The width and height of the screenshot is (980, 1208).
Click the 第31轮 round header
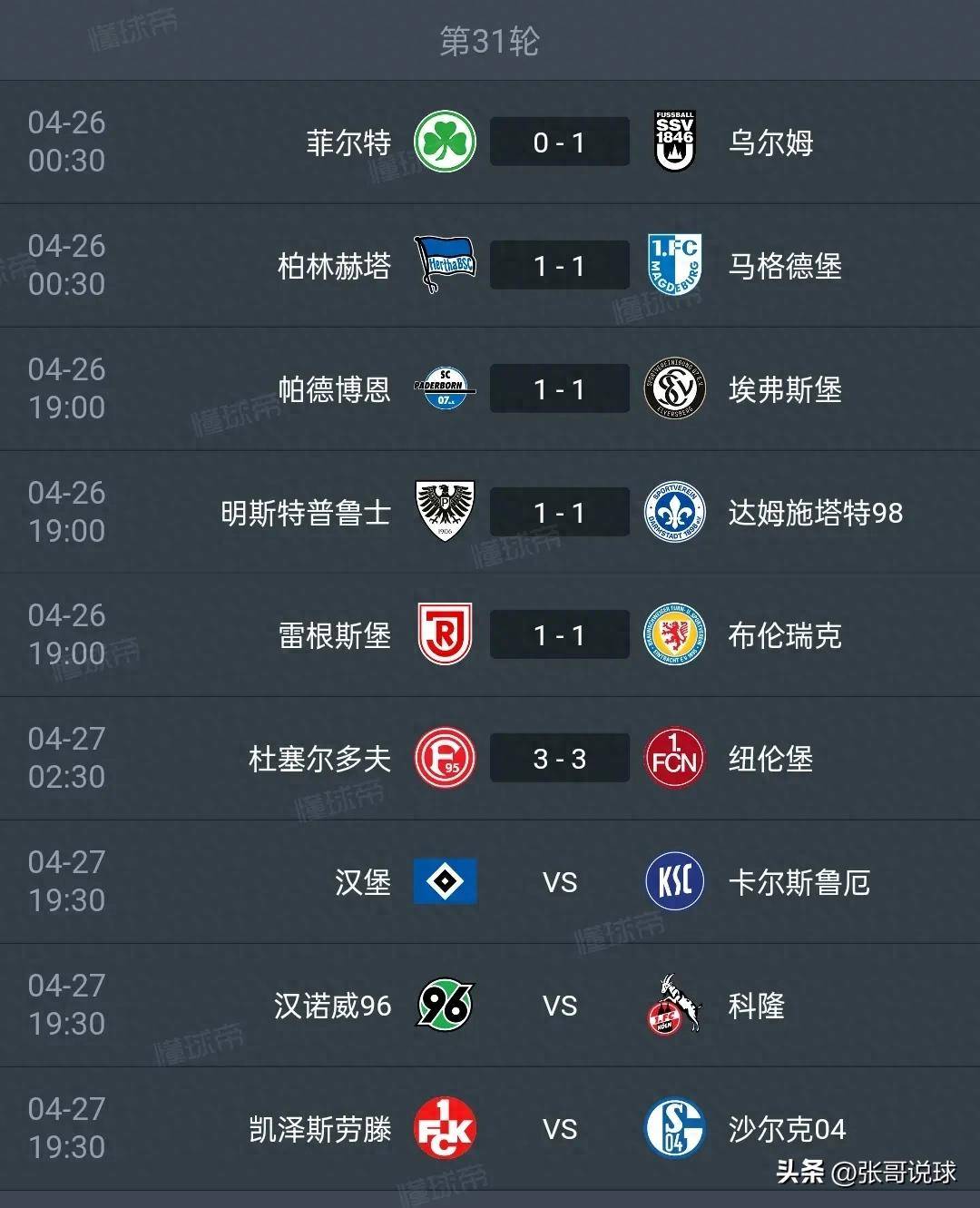[490, 40]
